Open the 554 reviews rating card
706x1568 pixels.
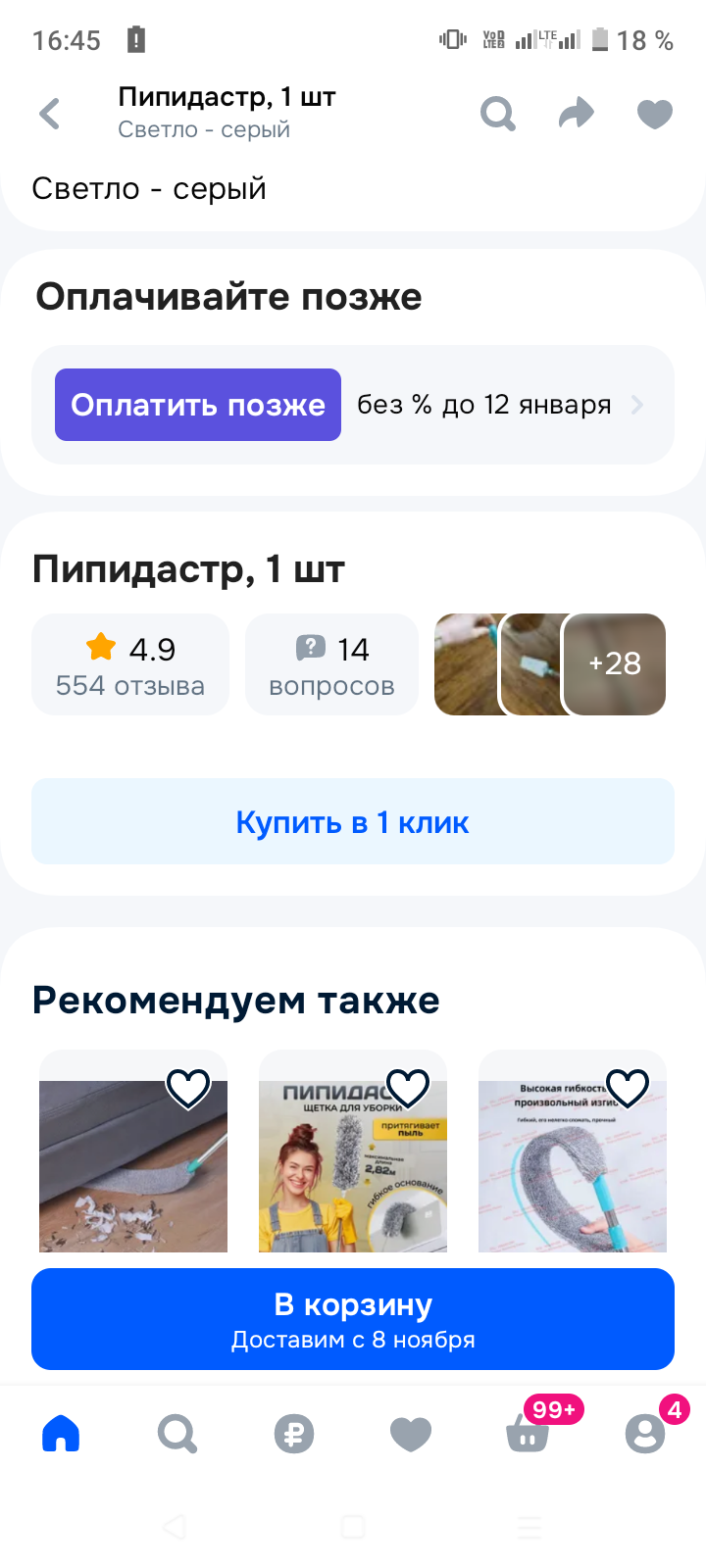(130, 664)
